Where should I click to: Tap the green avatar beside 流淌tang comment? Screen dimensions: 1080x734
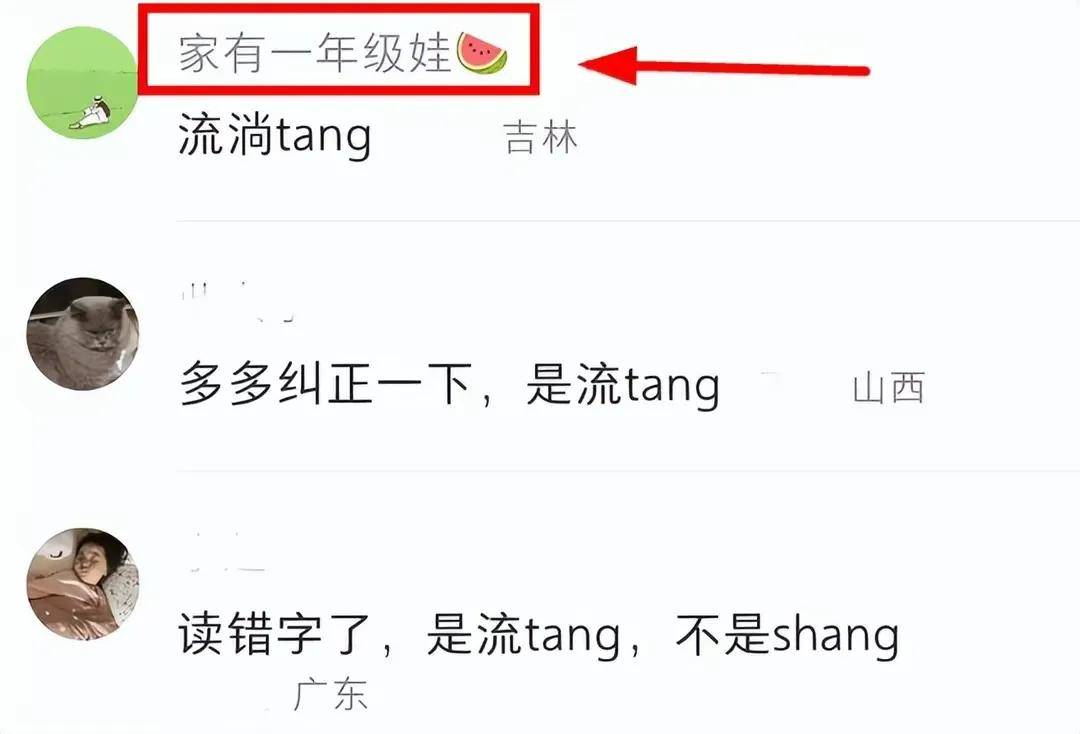(x=82, y=83)
